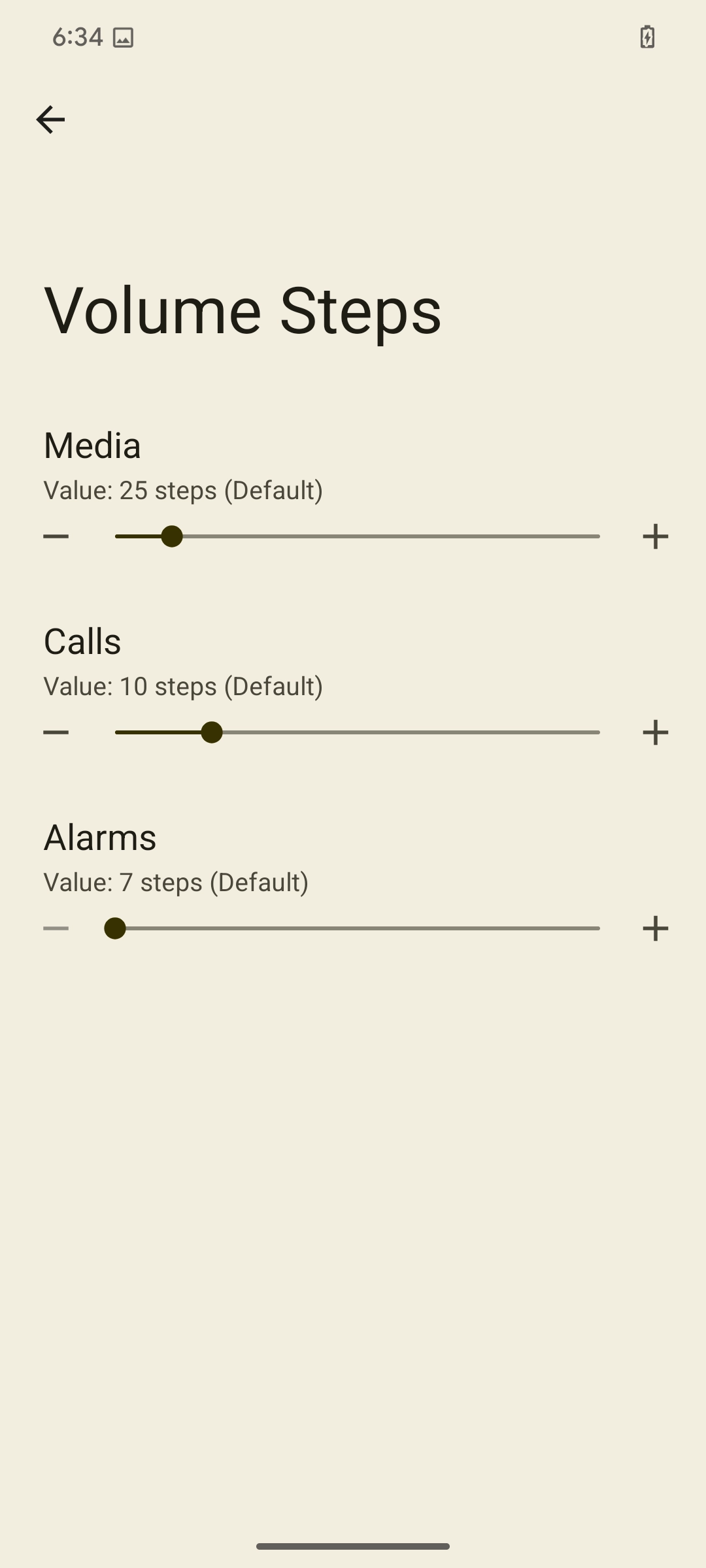Image resolution: width=706 pixels, height=1568 pixels.
Task: Tap the Calls steps slider track
Action: [358, 732]
